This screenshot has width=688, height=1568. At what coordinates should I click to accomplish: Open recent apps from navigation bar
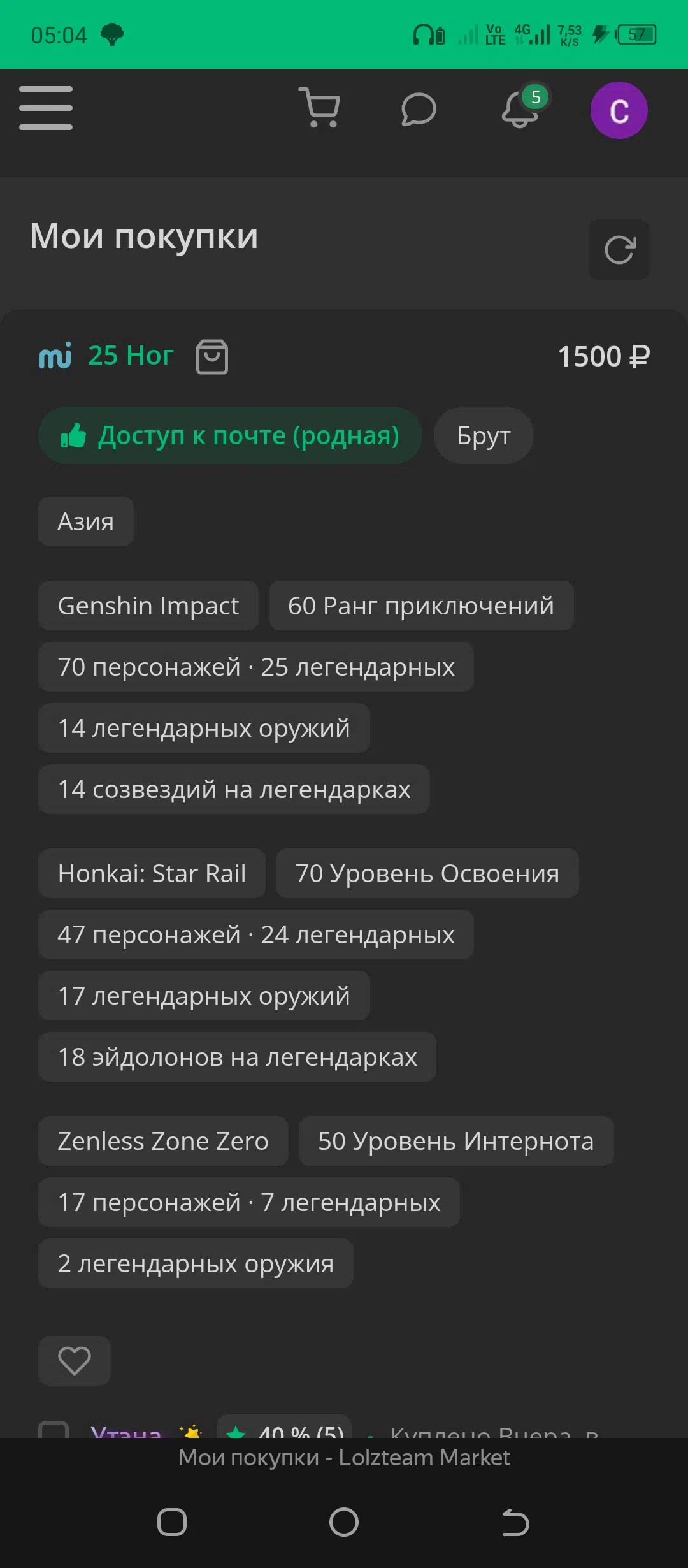tap(172, 1523)
